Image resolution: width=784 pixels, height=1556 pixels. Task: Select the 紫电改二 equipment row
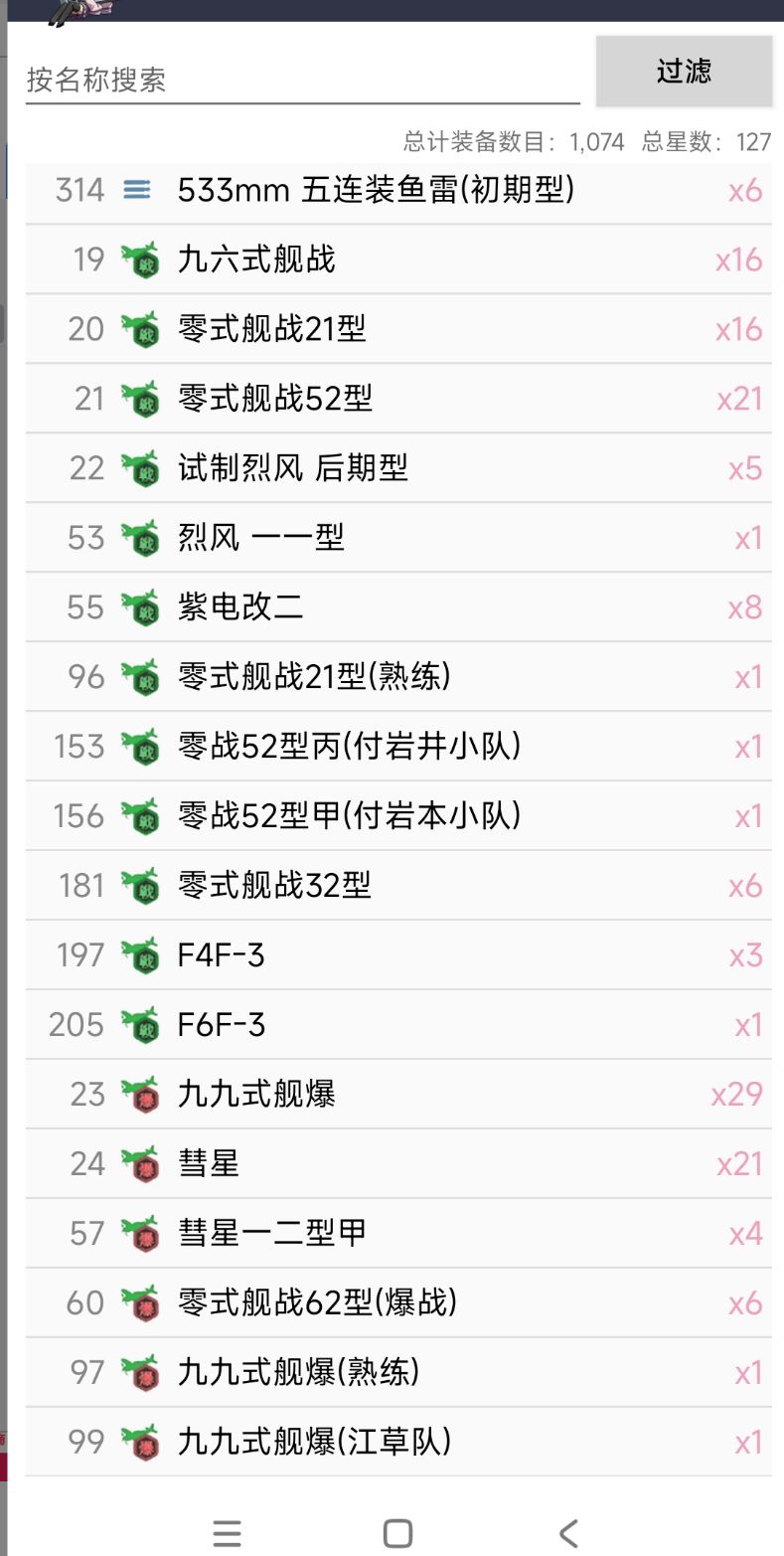(397, 607)
